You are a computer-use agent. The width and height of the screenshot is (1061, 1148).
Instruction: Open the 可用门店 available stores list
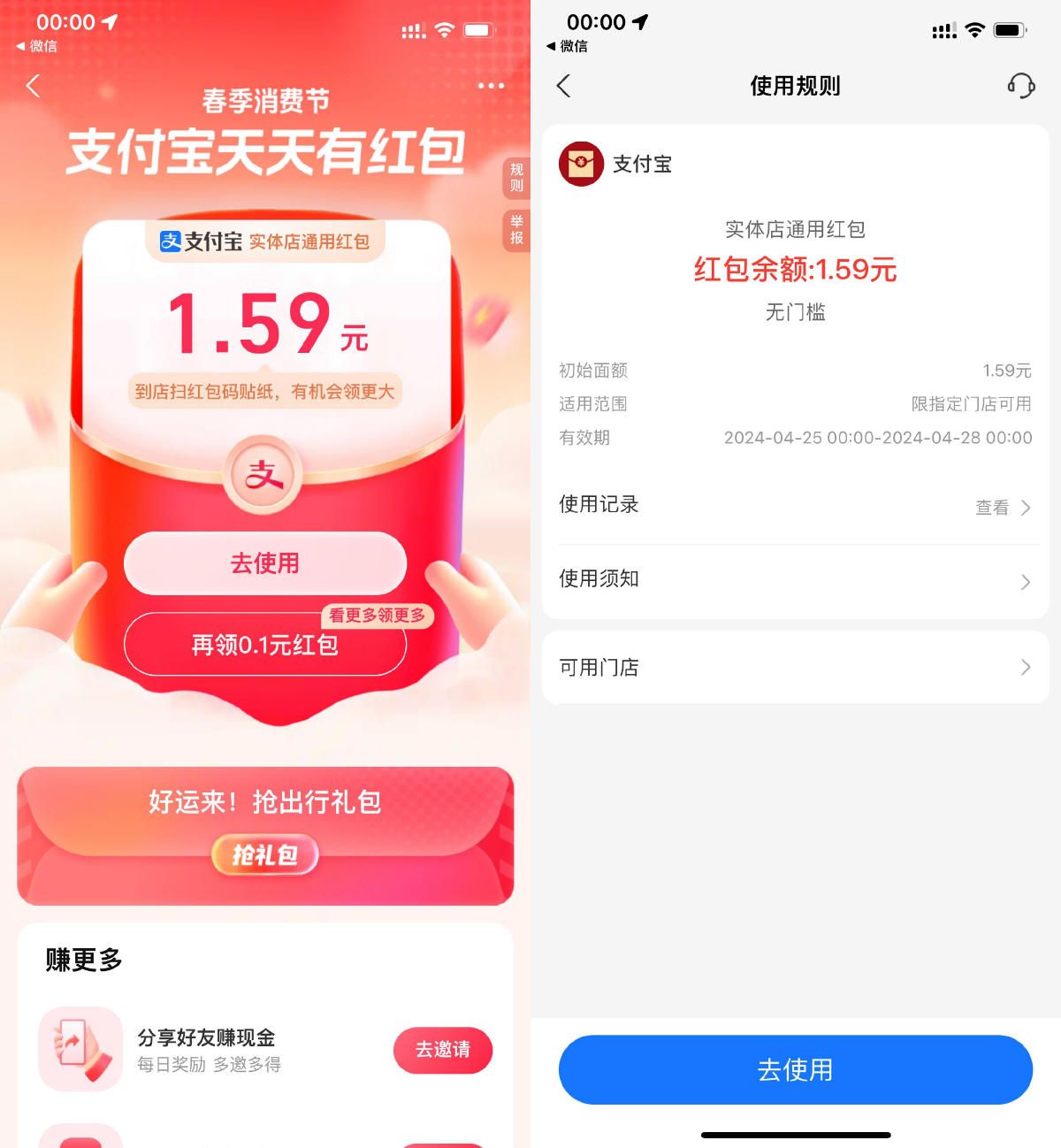(x=796, y=668)
